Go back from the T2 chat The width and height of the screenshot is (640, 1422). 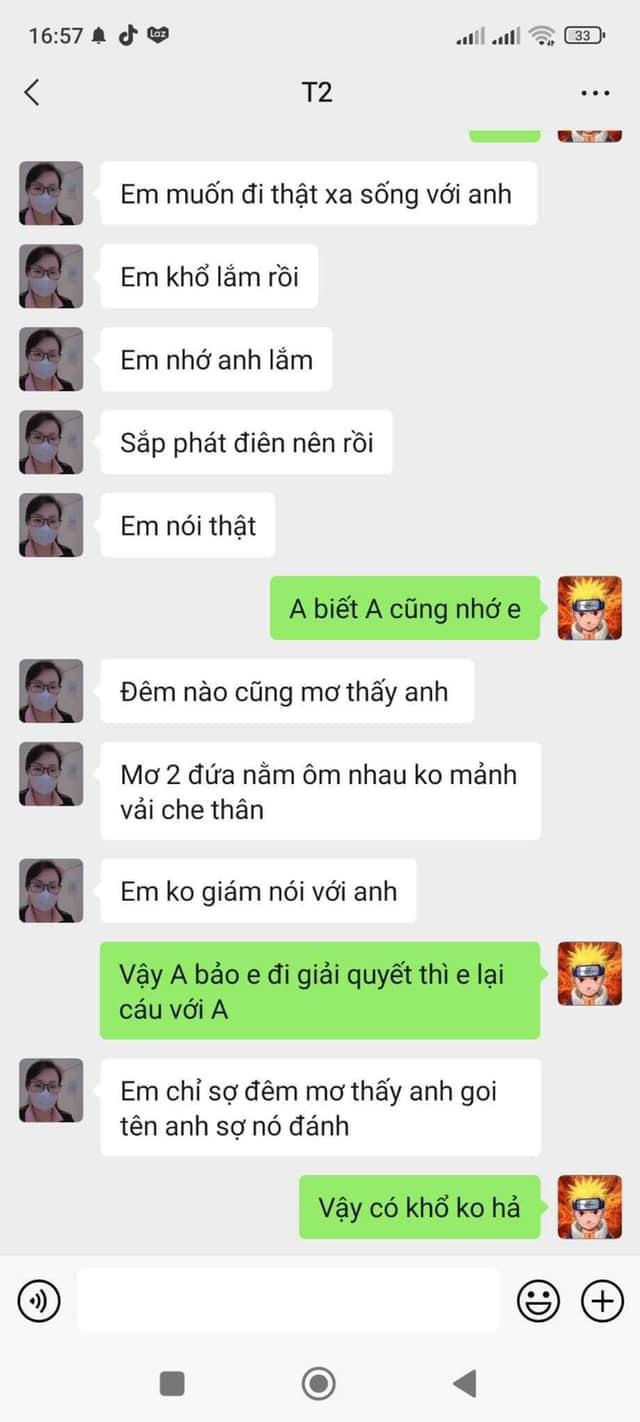point(32,93)
